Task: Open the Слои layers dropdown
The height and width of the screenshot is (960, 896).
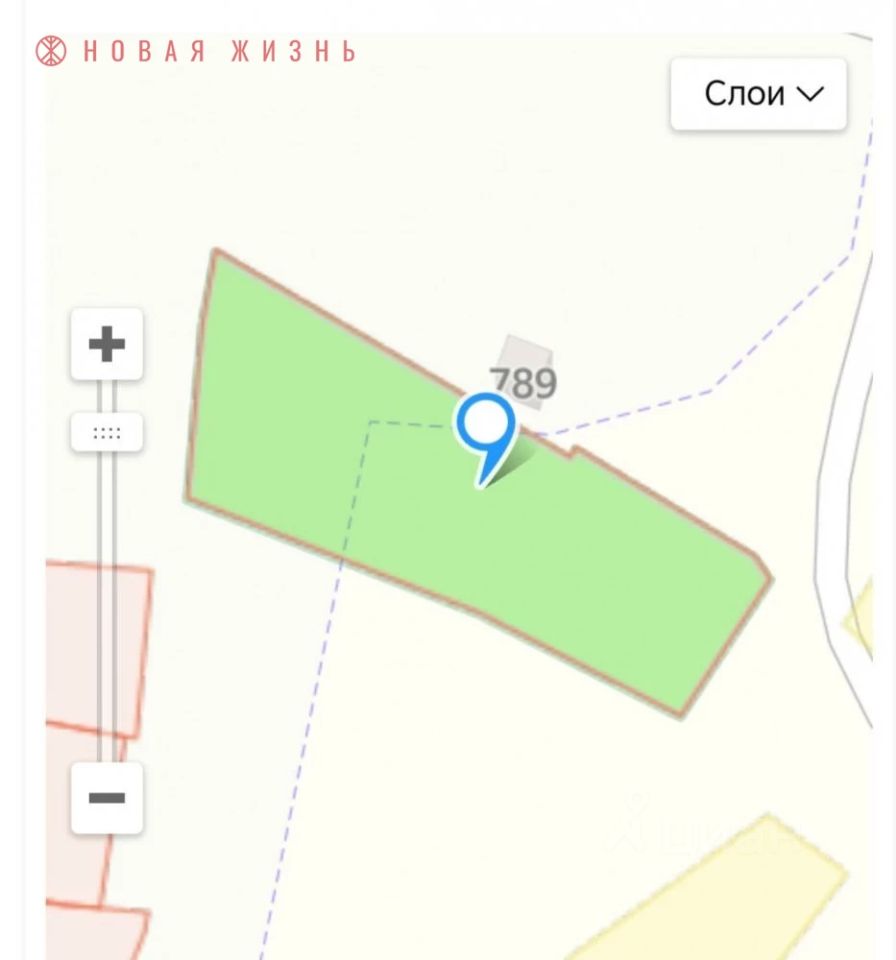Action: (x=759, y=94)
